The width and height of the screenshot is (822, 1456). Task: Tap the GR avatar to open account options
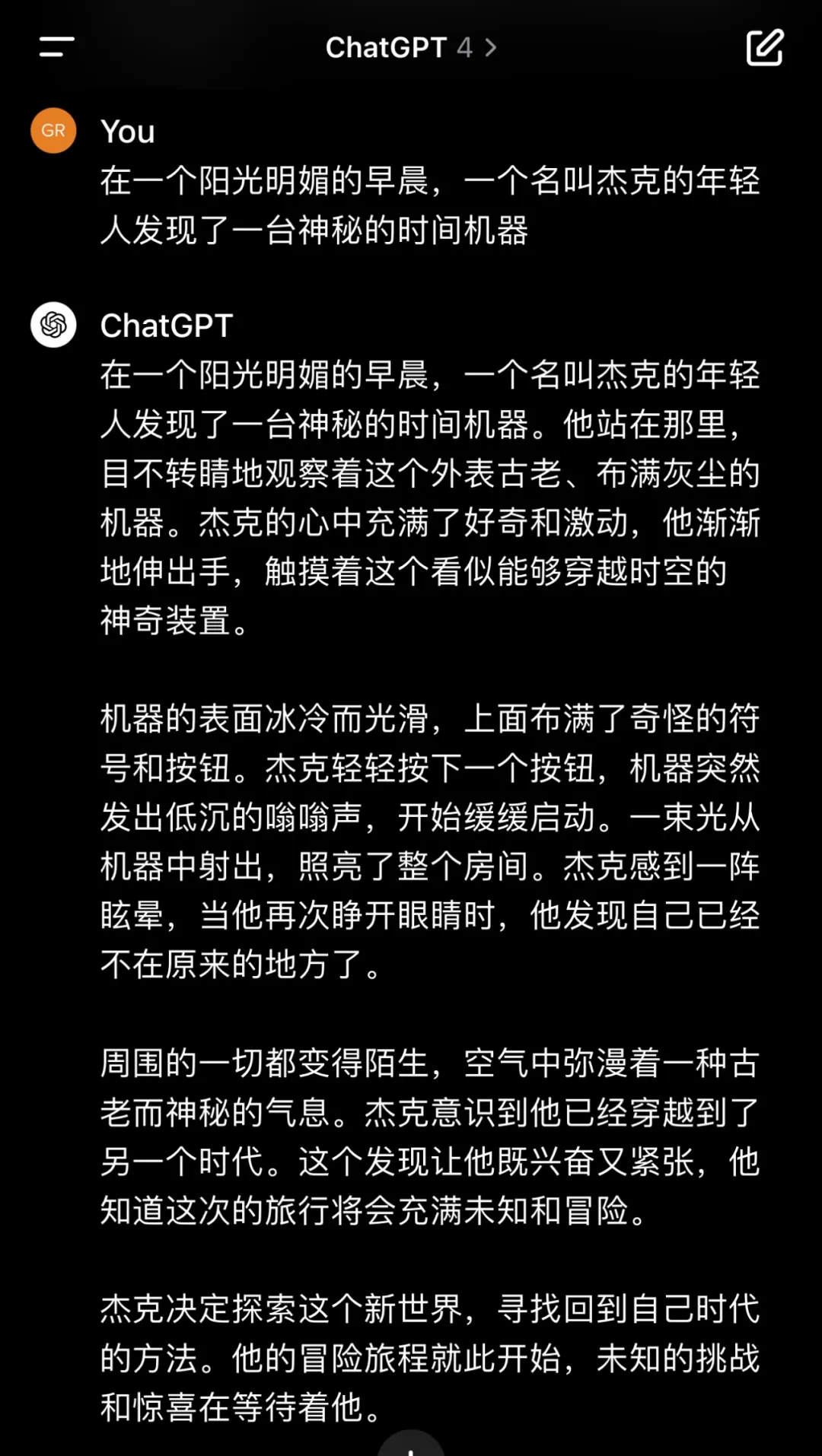click(53, 130)
